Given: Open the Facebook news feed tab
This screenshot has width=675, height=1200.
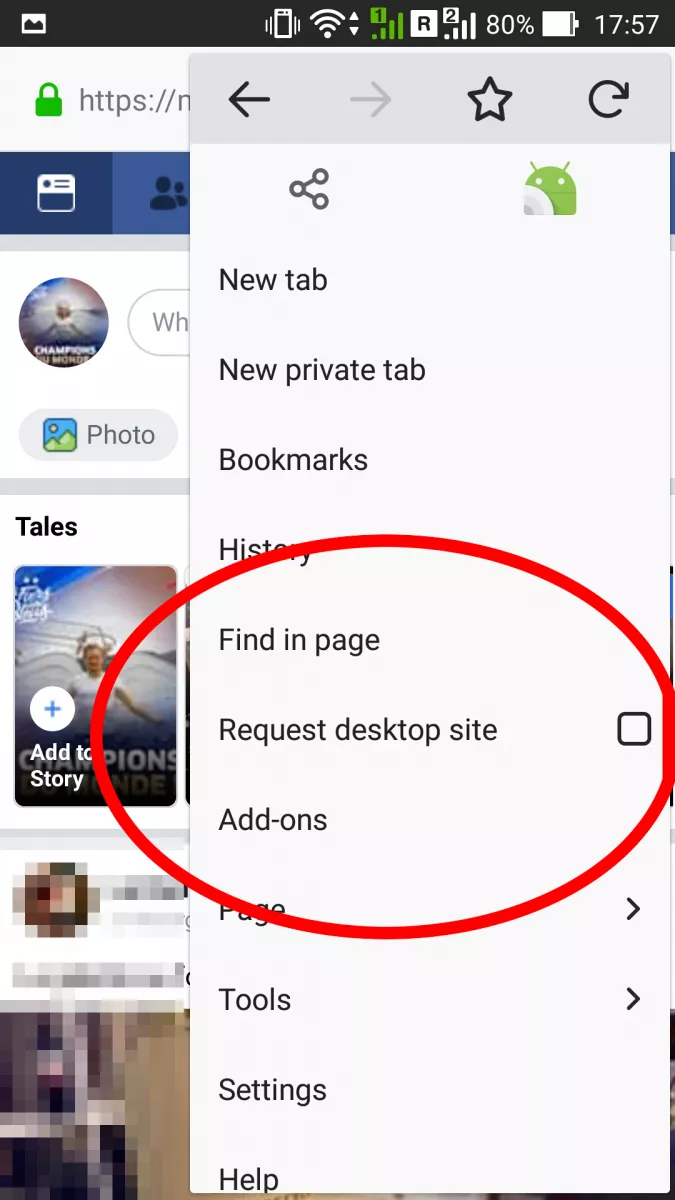Looking at the screenshot, I should tap(56, 193).
